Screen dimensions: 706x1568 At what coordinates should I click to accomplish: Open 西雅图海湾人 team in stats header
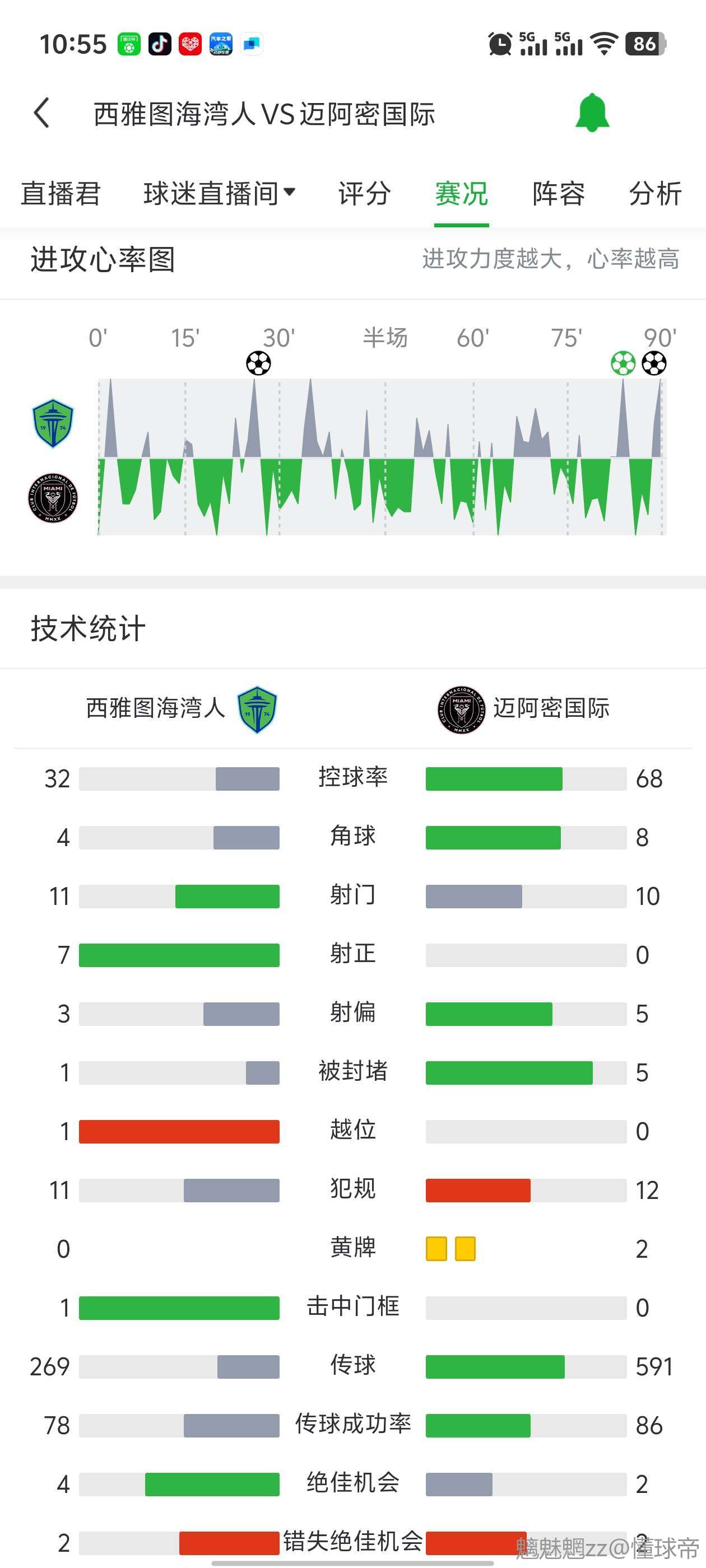[181, 709]
